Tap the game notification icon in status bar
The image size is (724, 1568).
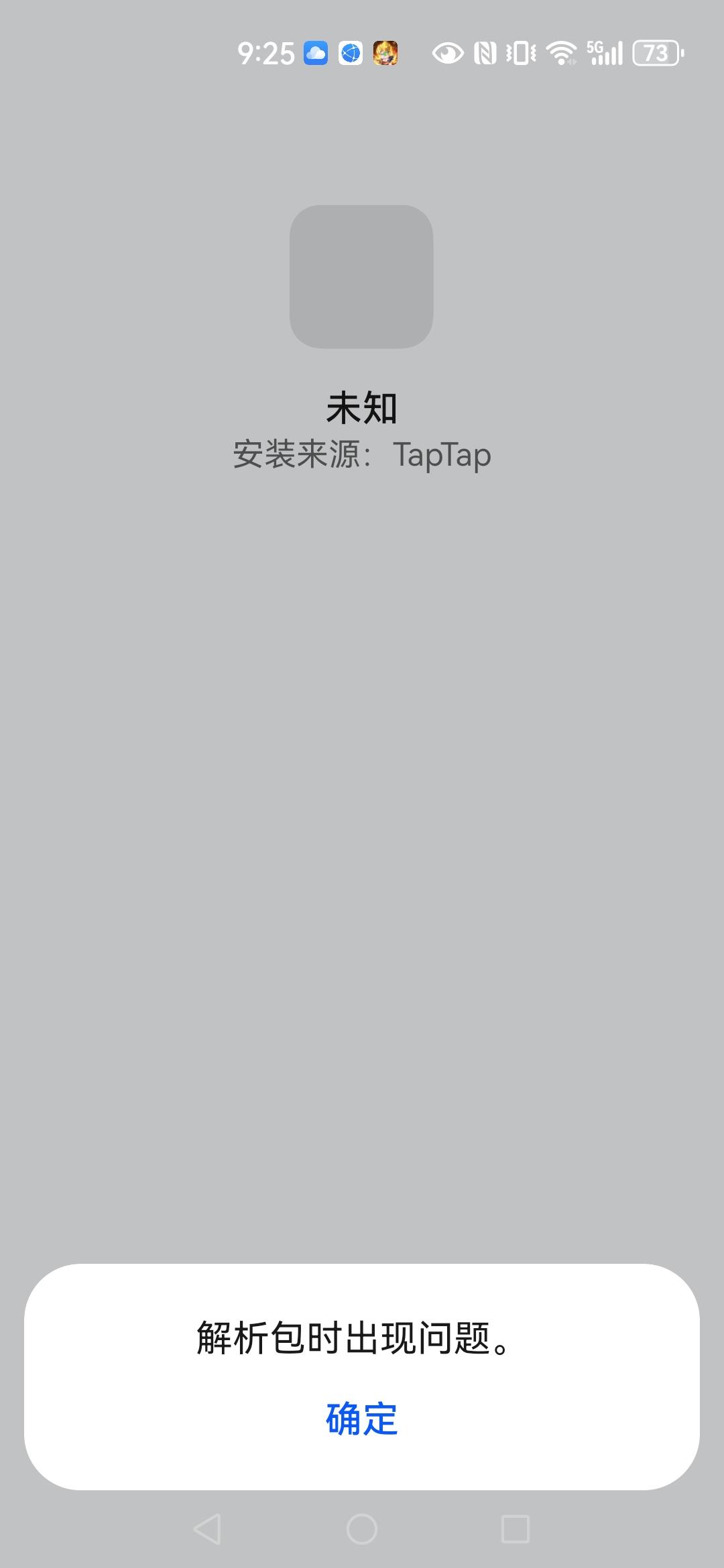[x=387, y=52]
